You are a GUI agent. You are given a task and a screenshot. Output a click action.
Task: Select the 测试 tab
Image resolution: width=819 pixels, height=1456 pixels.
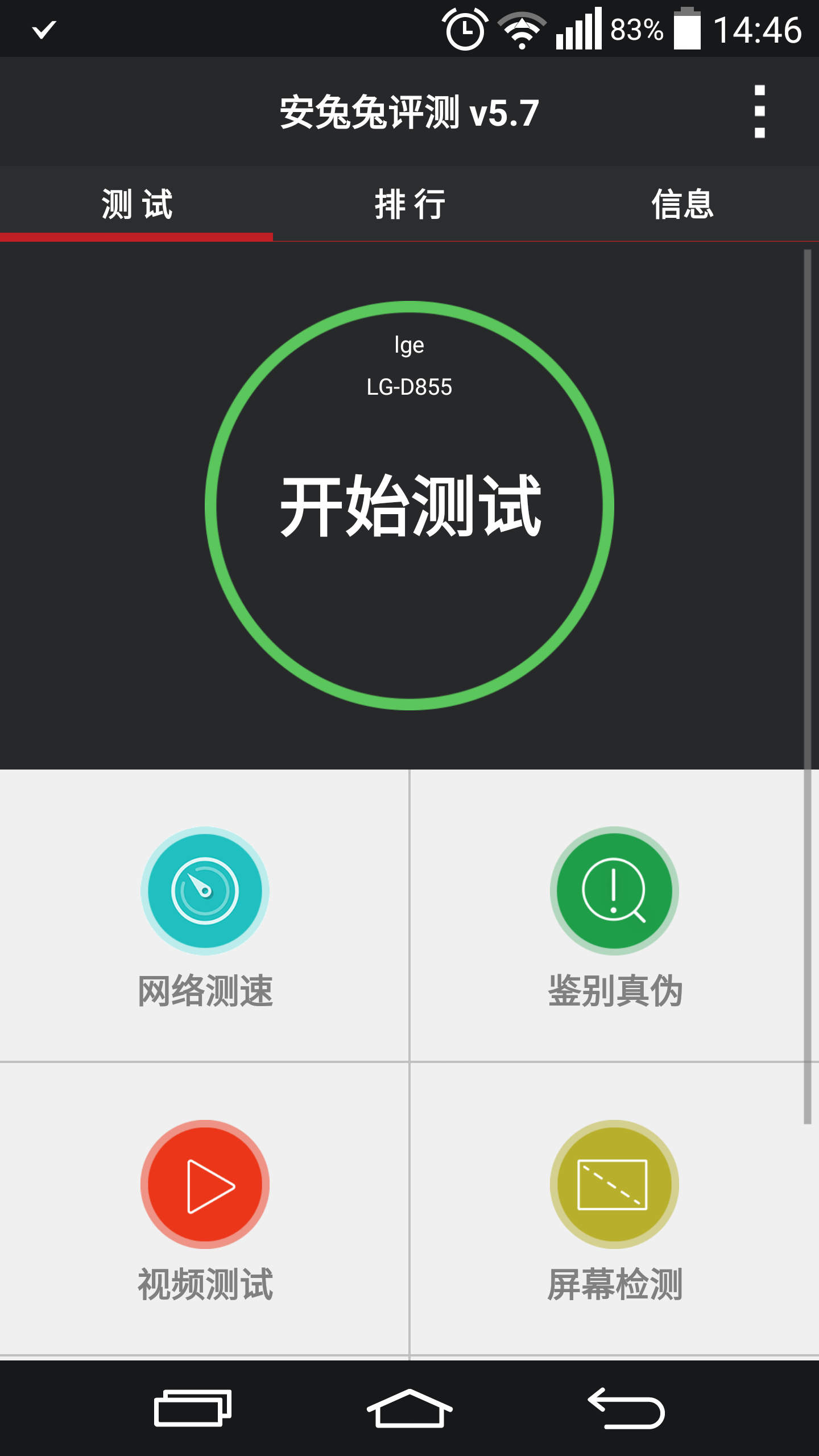pos(136,205)
